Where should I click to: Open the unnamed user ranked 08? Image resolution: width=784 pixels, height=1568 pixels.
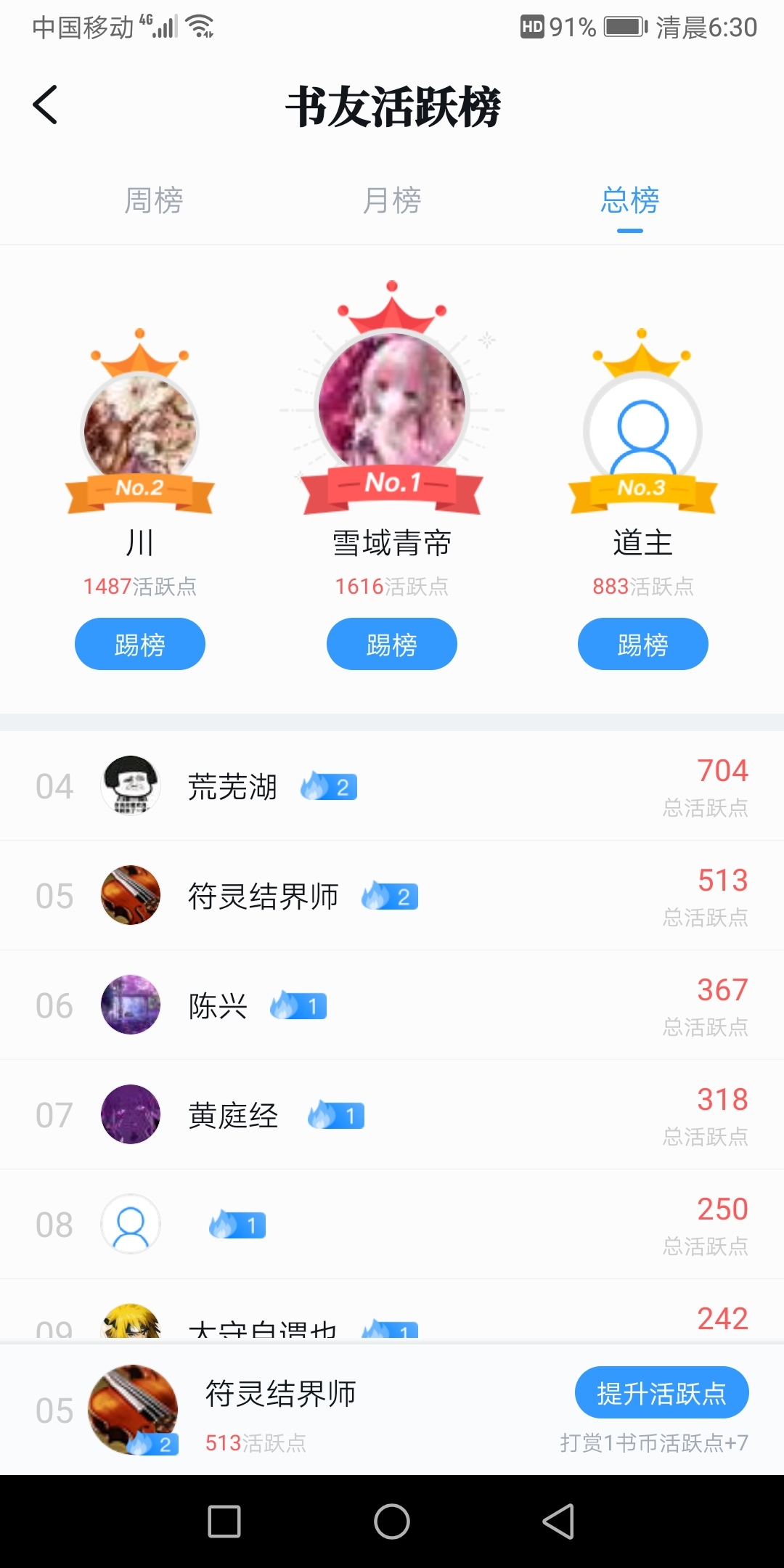(x=392, y=1225)
